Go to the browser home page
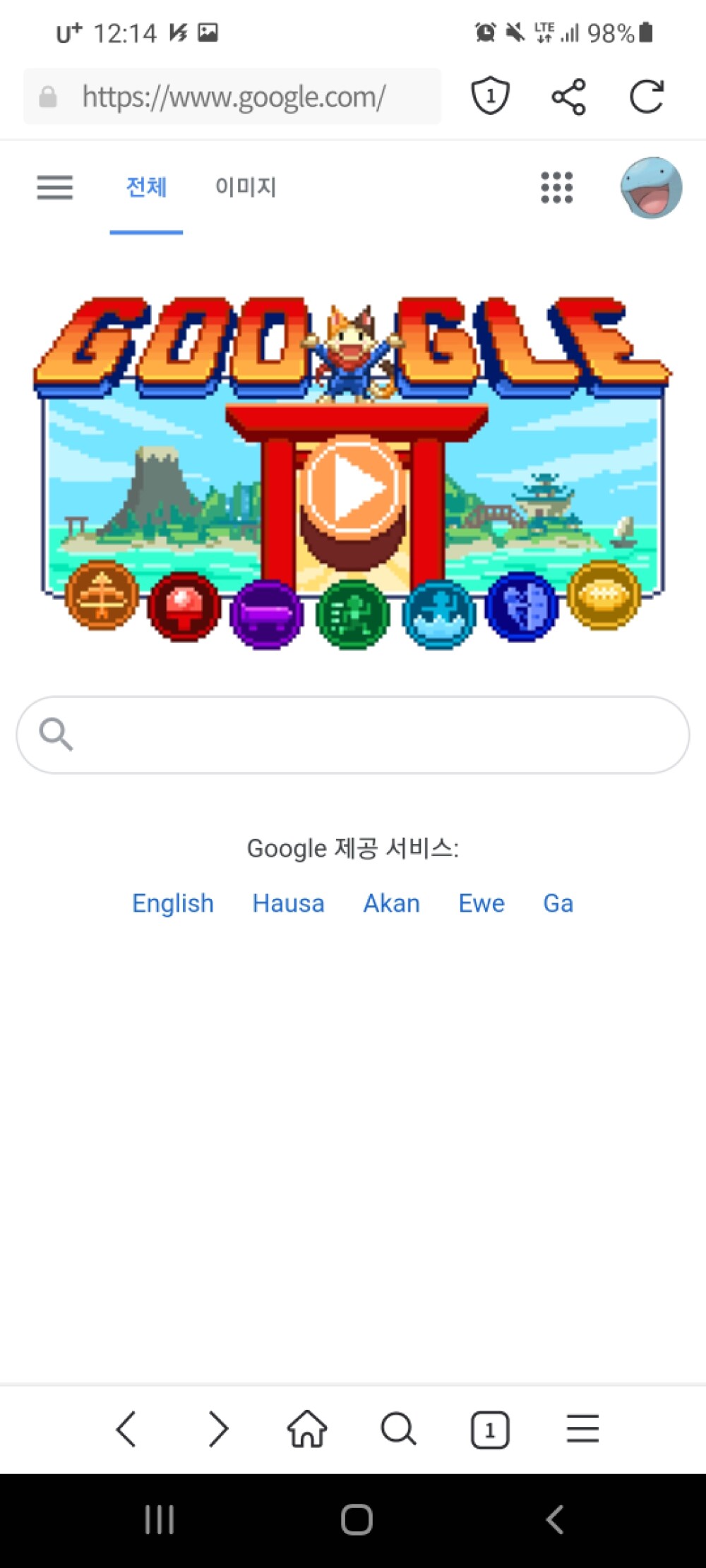The width and height of the screenshot is (706, 1568). click(x=307, y=1430)
